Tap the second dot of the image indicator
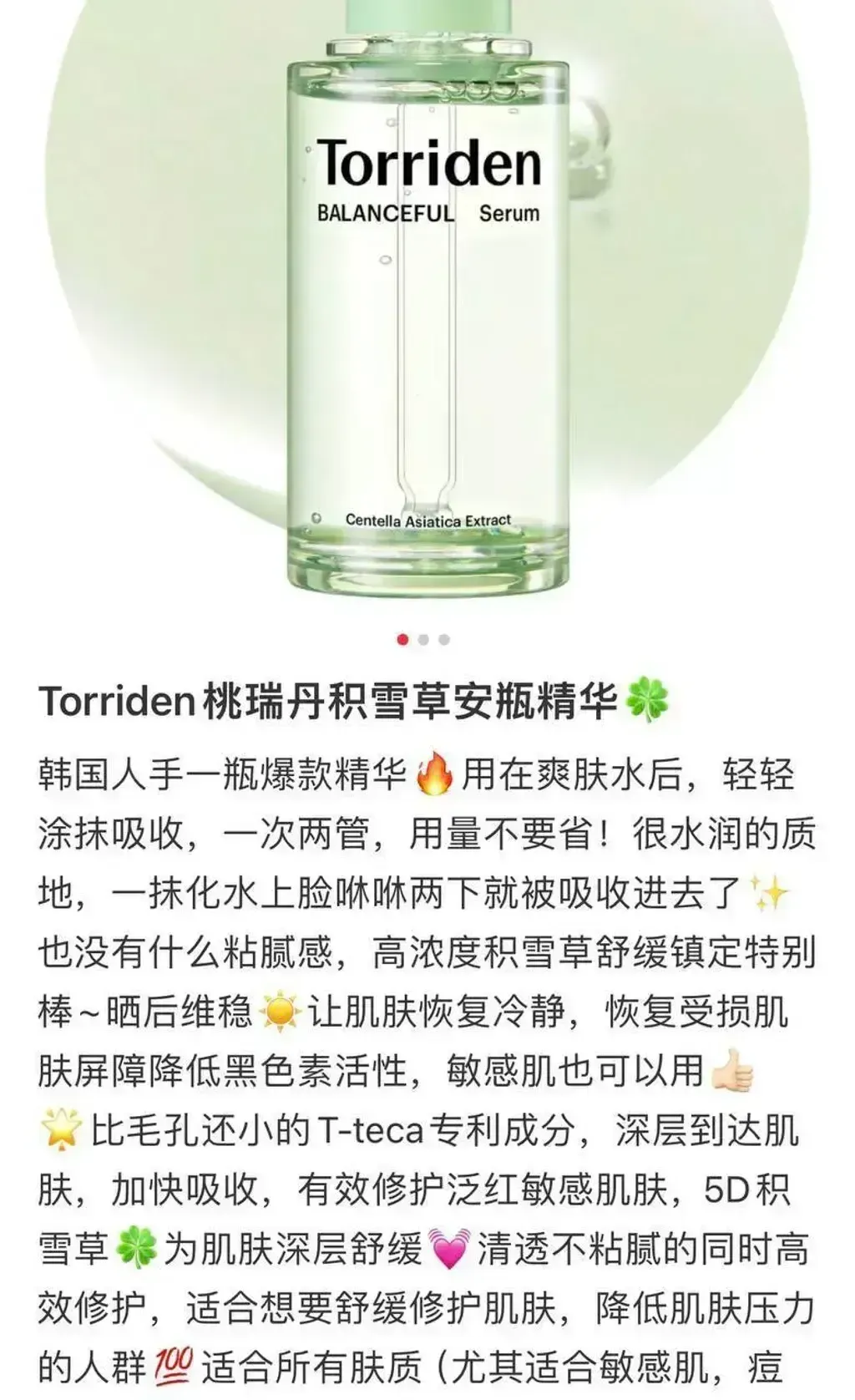Image resolution: width=855 pixels, height=1400 pixels. pyautogui.click(x=423, y=640)
